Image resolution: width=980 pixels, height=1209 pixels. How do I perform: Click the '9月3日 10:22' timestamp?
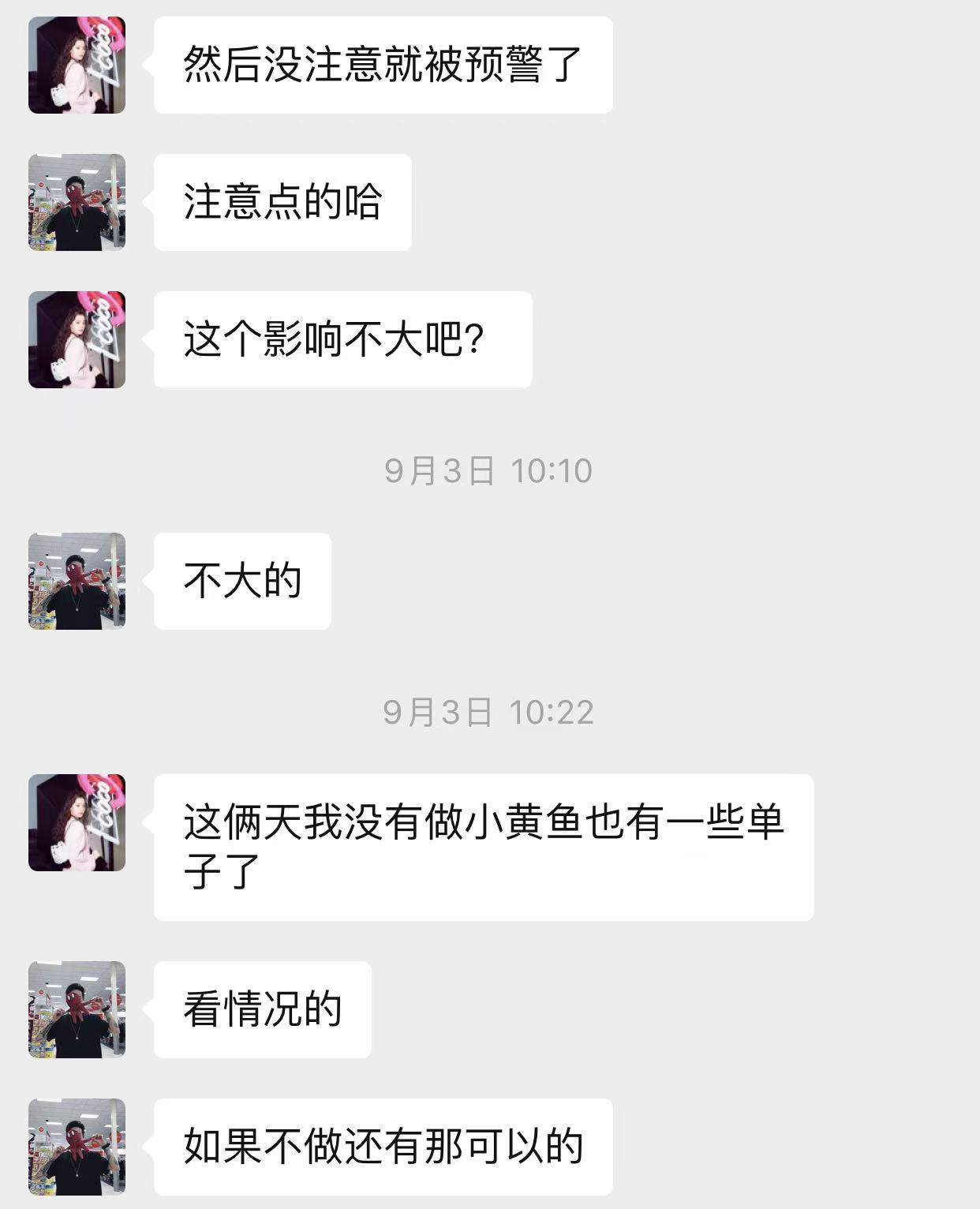[489, 713]
